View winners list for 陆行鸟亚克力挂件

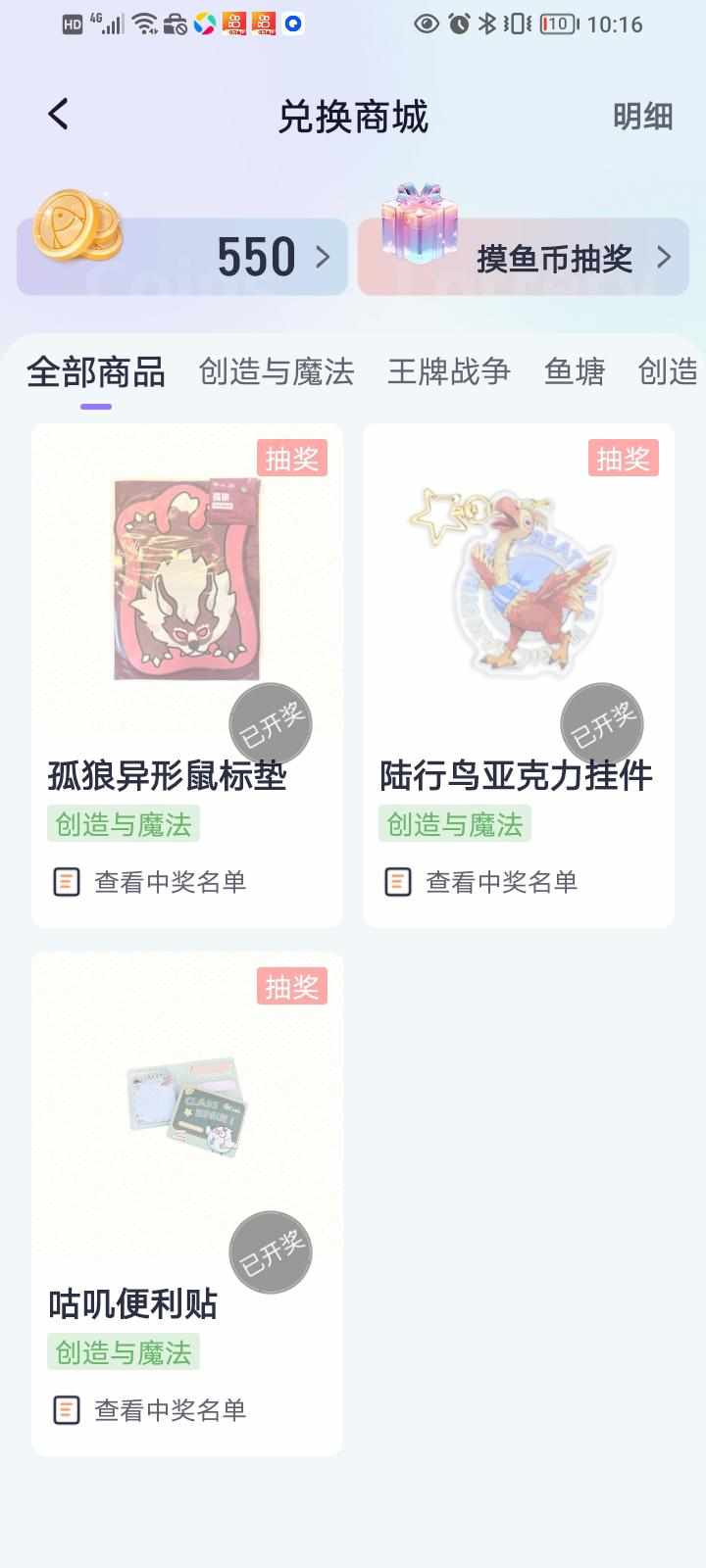click(x=500, y=882)
